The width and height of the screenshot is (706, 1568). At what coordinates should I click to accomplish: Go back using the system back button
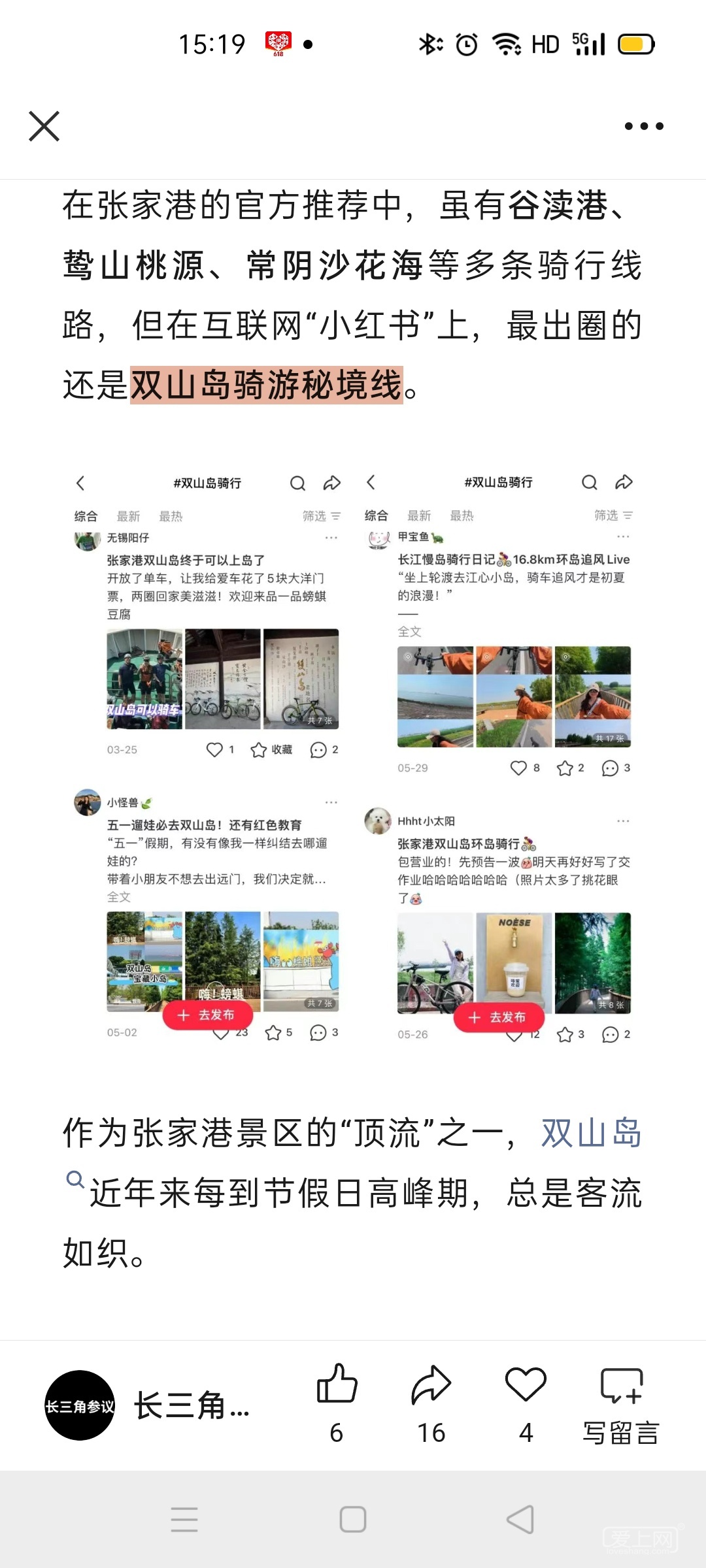click(x=520, y=1520)
